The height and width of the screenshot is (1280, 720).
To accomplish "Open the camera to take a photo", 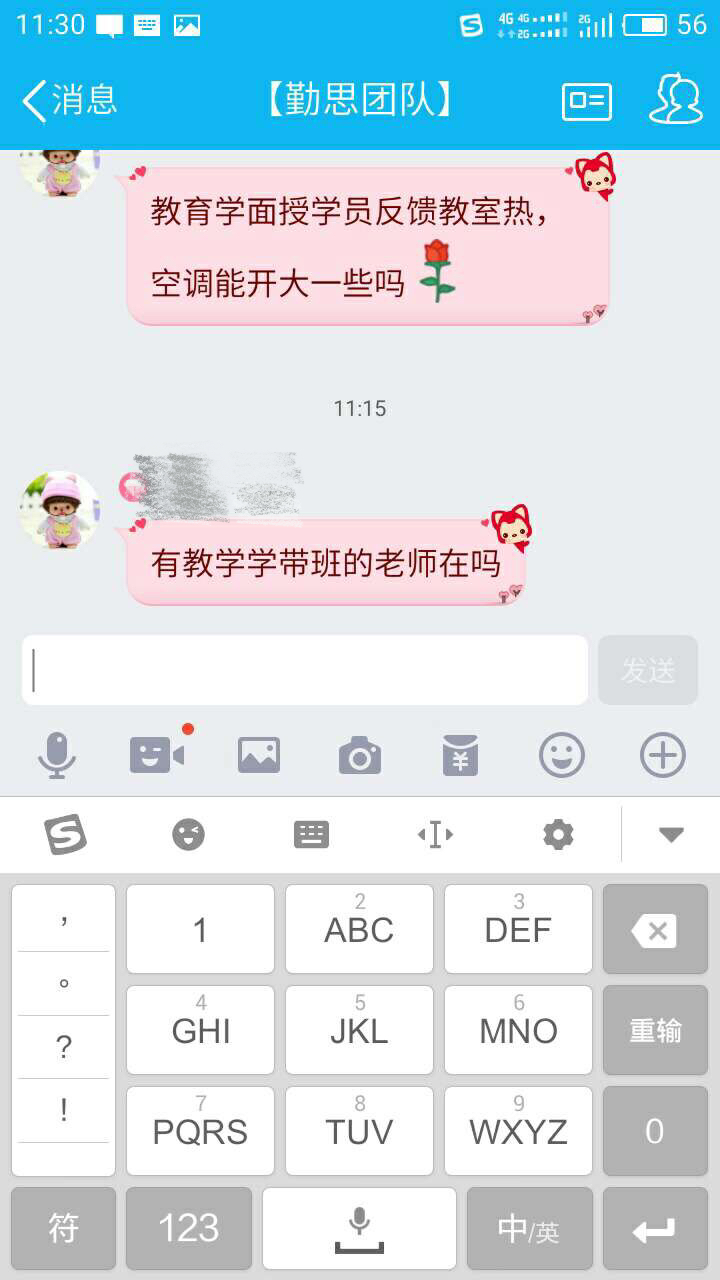I will (x=360, y=755).
